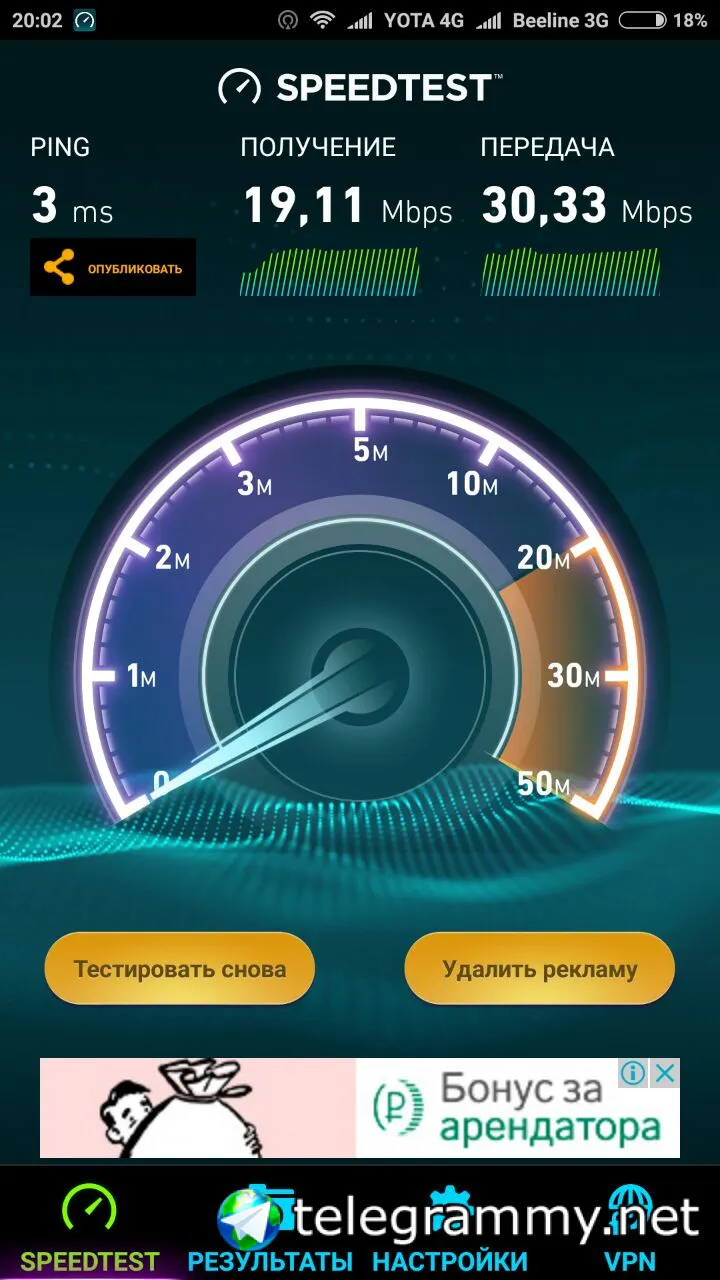Screen dimensions: 720x1280
Task: Open the ad info icon
Action: 633,1074
